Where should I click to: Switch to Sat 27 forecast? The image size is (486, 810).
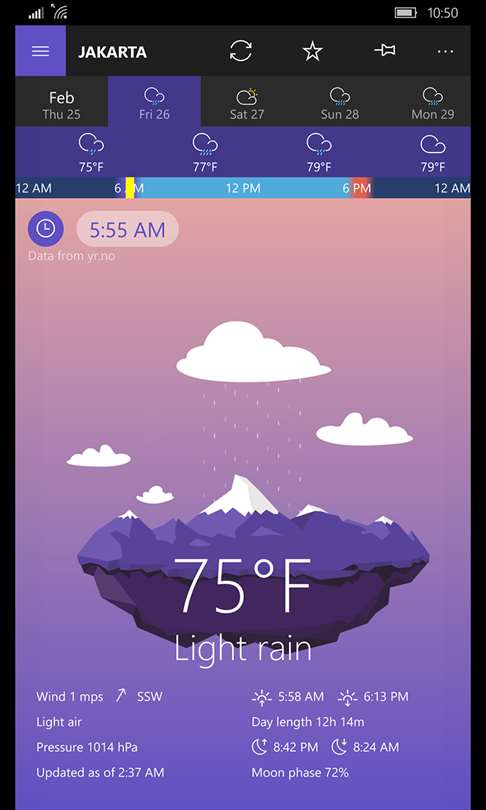click(247, 102)
